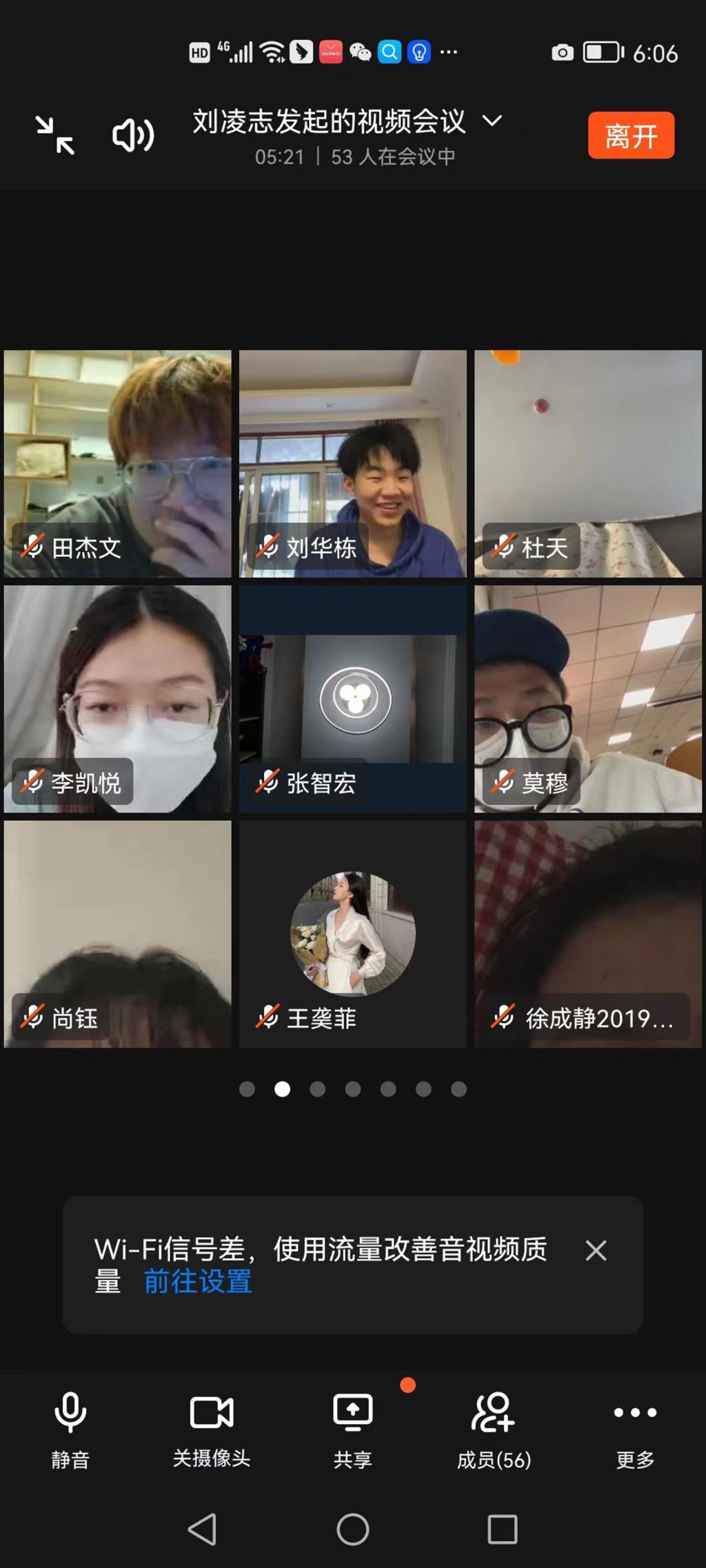Image resolution: width=706 pixels, height=1568 pixels.
Task: Toggle the speaker audio output
Action: 132,135
